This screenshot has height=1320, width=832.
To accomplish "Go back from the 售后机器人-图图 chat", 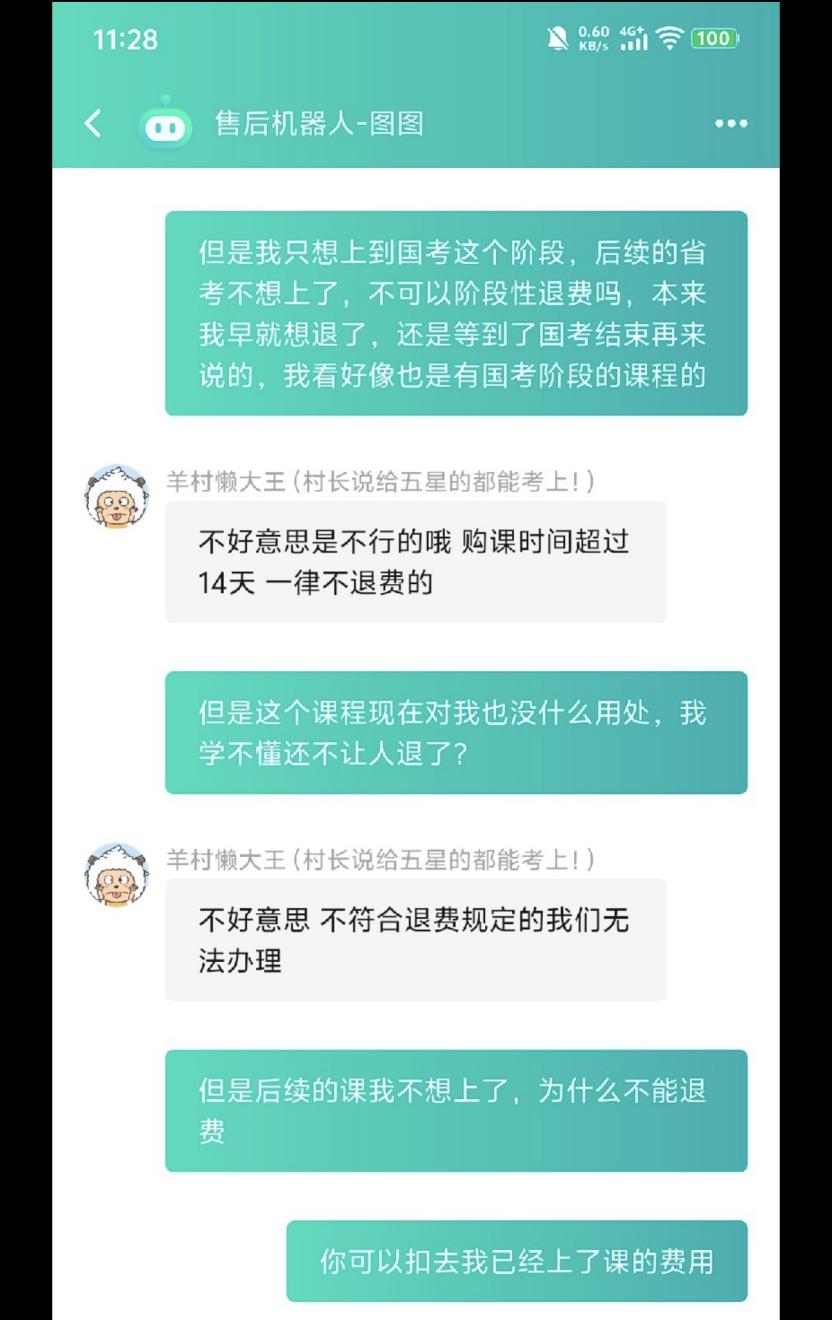I will point(93,123).
